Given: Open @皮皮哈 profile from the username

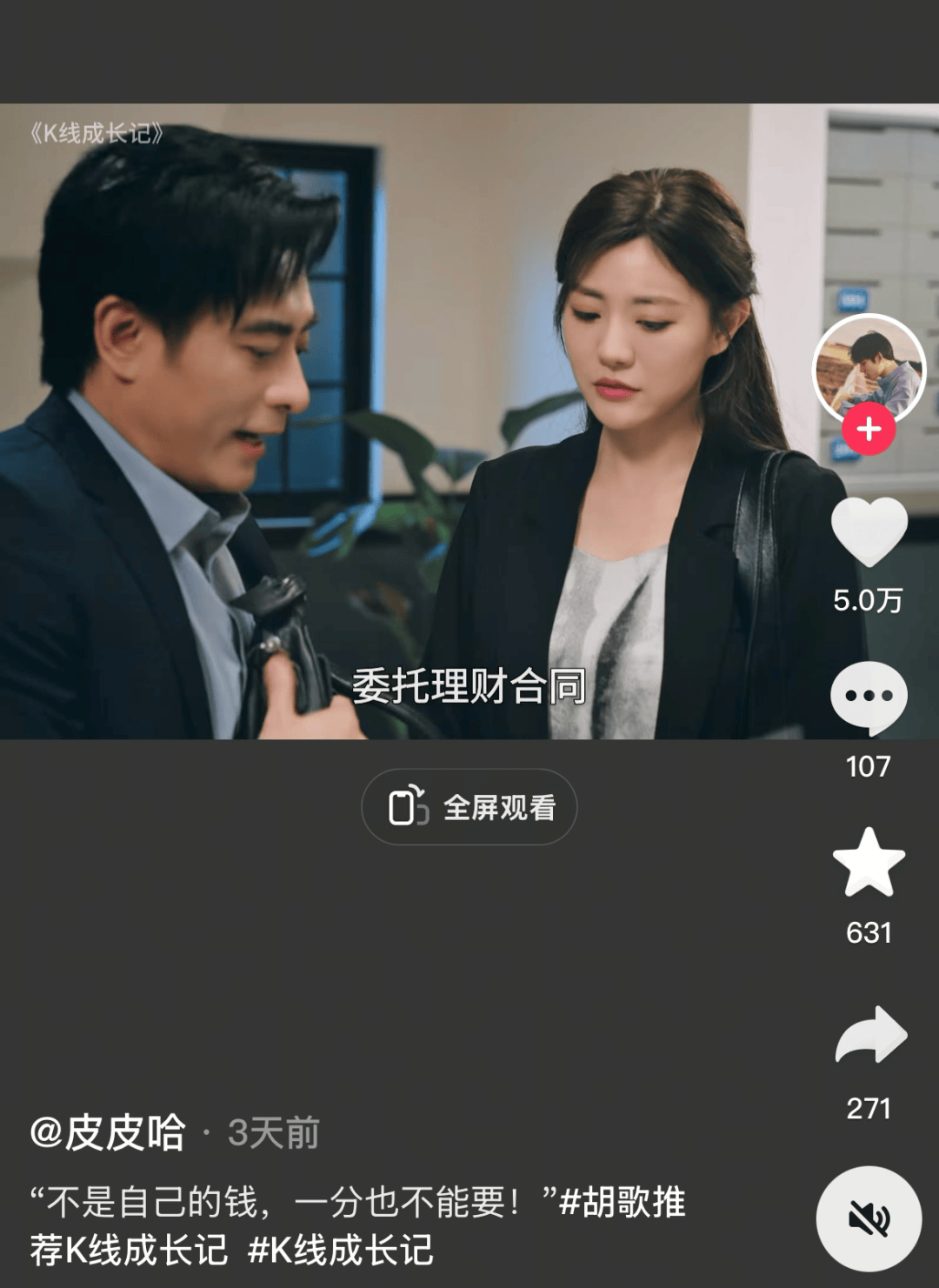Looking at the screenshot, I should click(108, 1132).
